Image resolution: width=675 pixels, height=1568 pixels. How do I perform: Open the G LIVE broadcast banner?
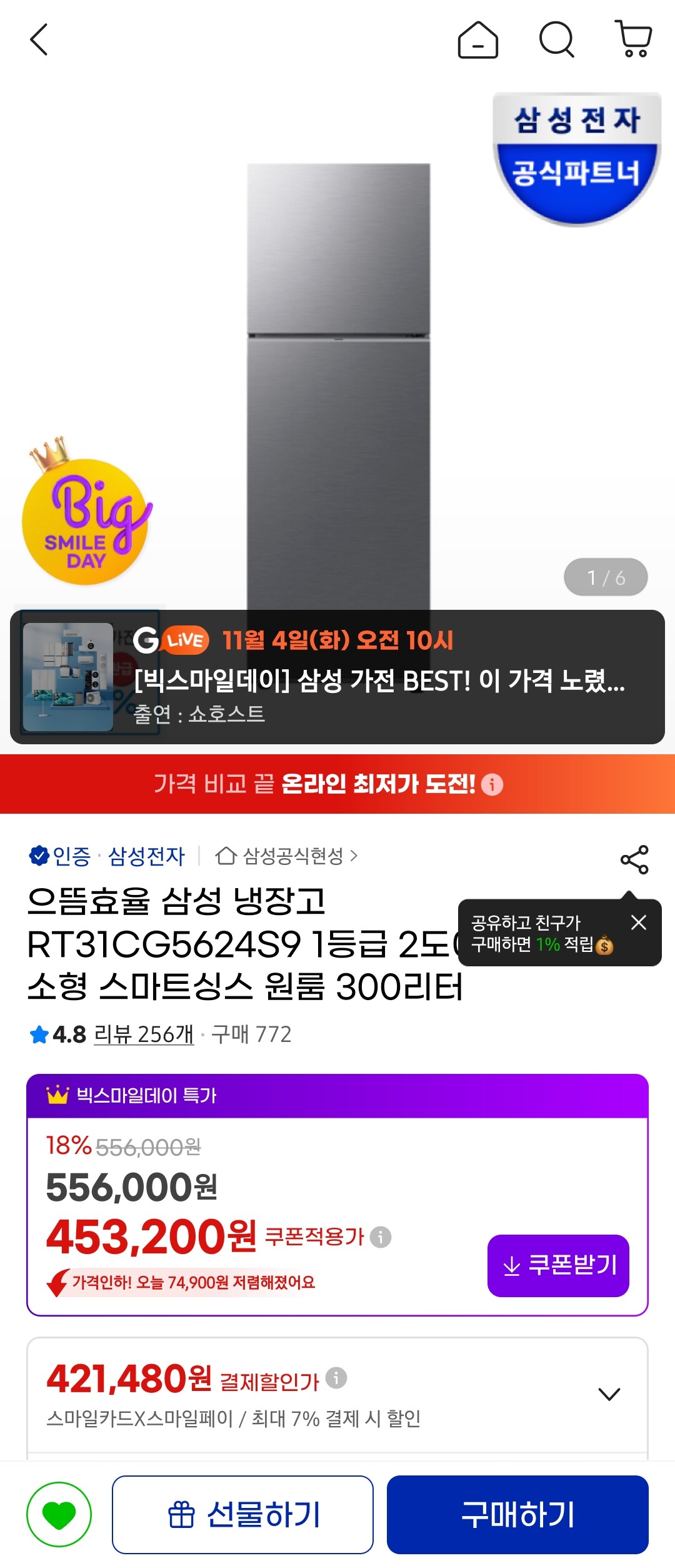[337, 677]
